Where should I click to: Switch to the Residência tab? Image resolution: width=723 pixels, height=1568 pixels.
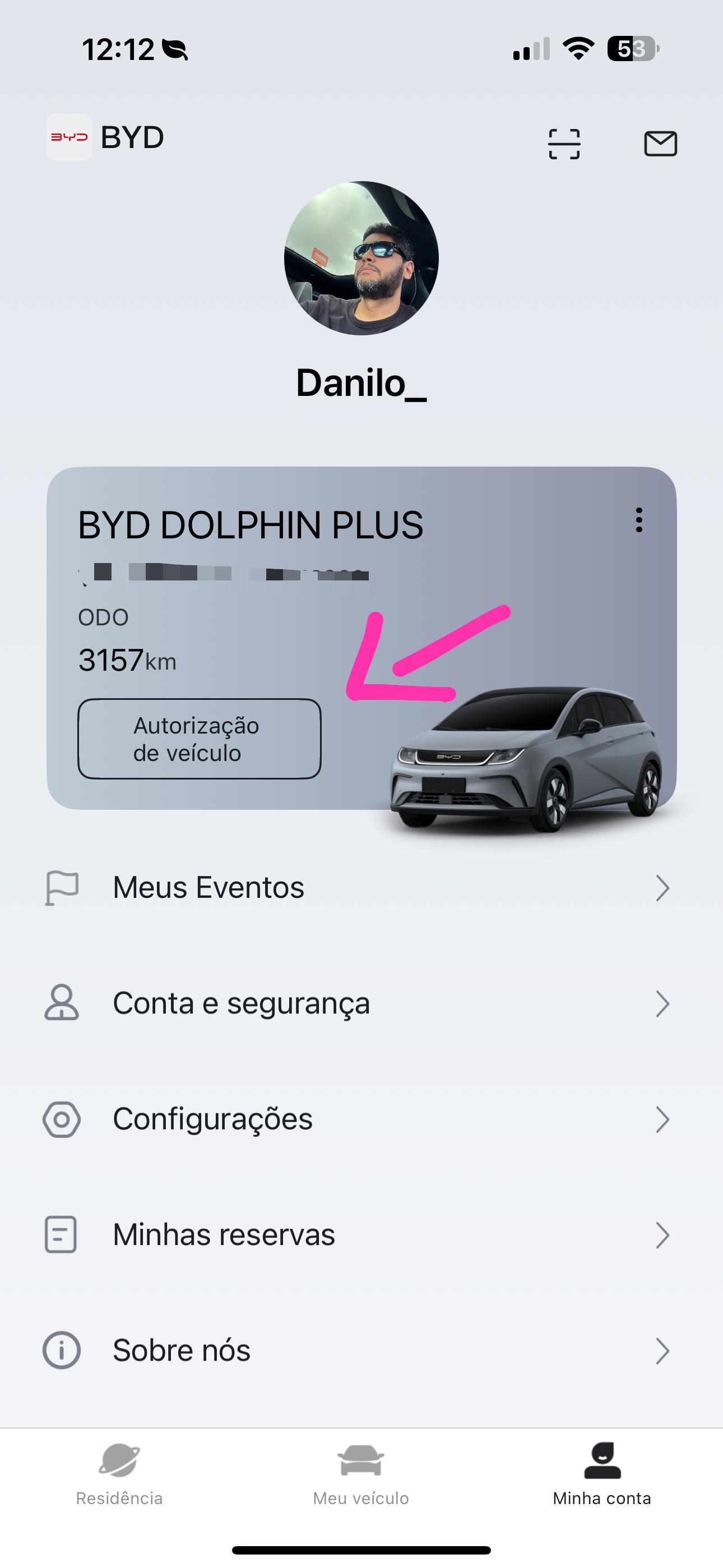tap(119, 1474)
